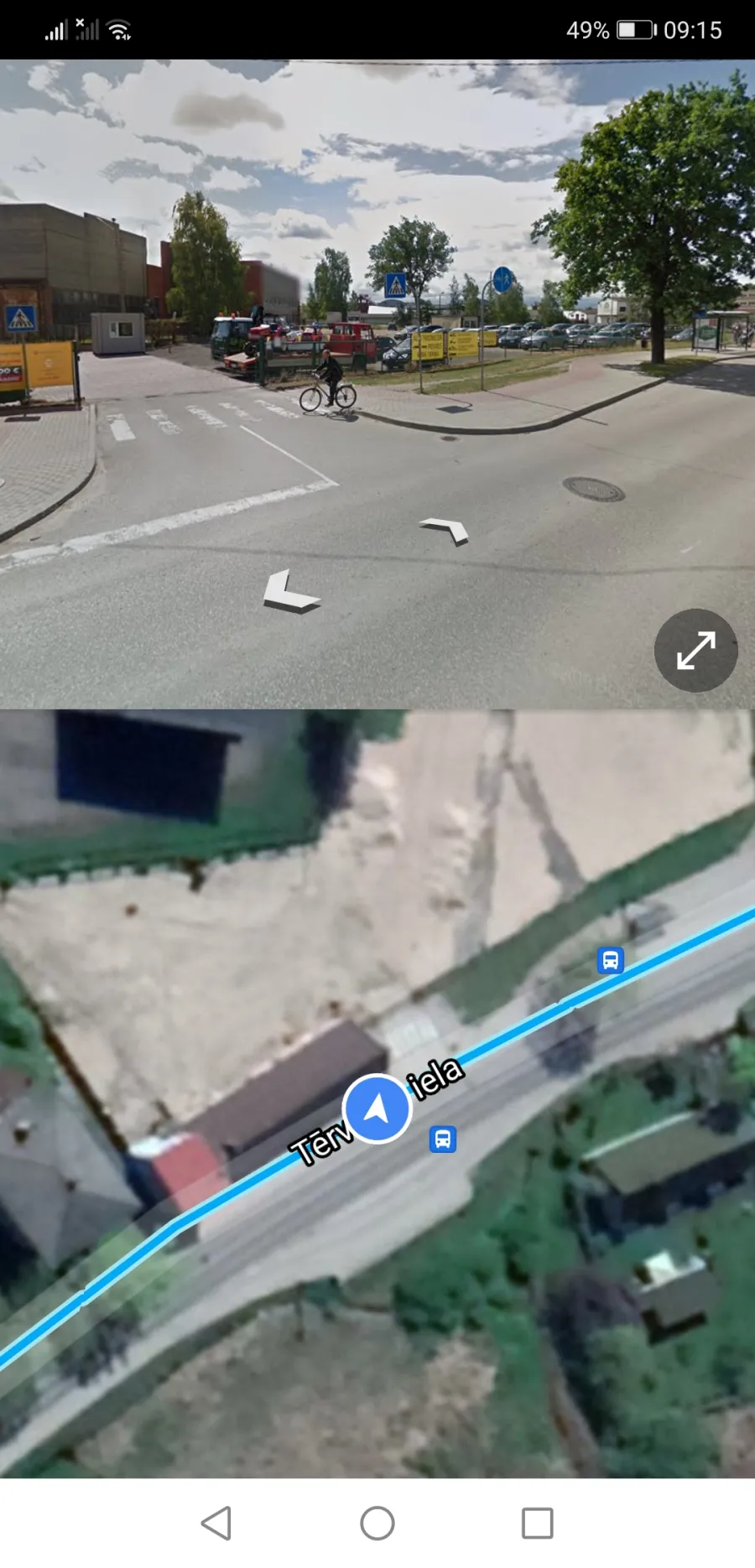Expand Street View to full screen
This screenshot has height=1568, width=755.
695,650
